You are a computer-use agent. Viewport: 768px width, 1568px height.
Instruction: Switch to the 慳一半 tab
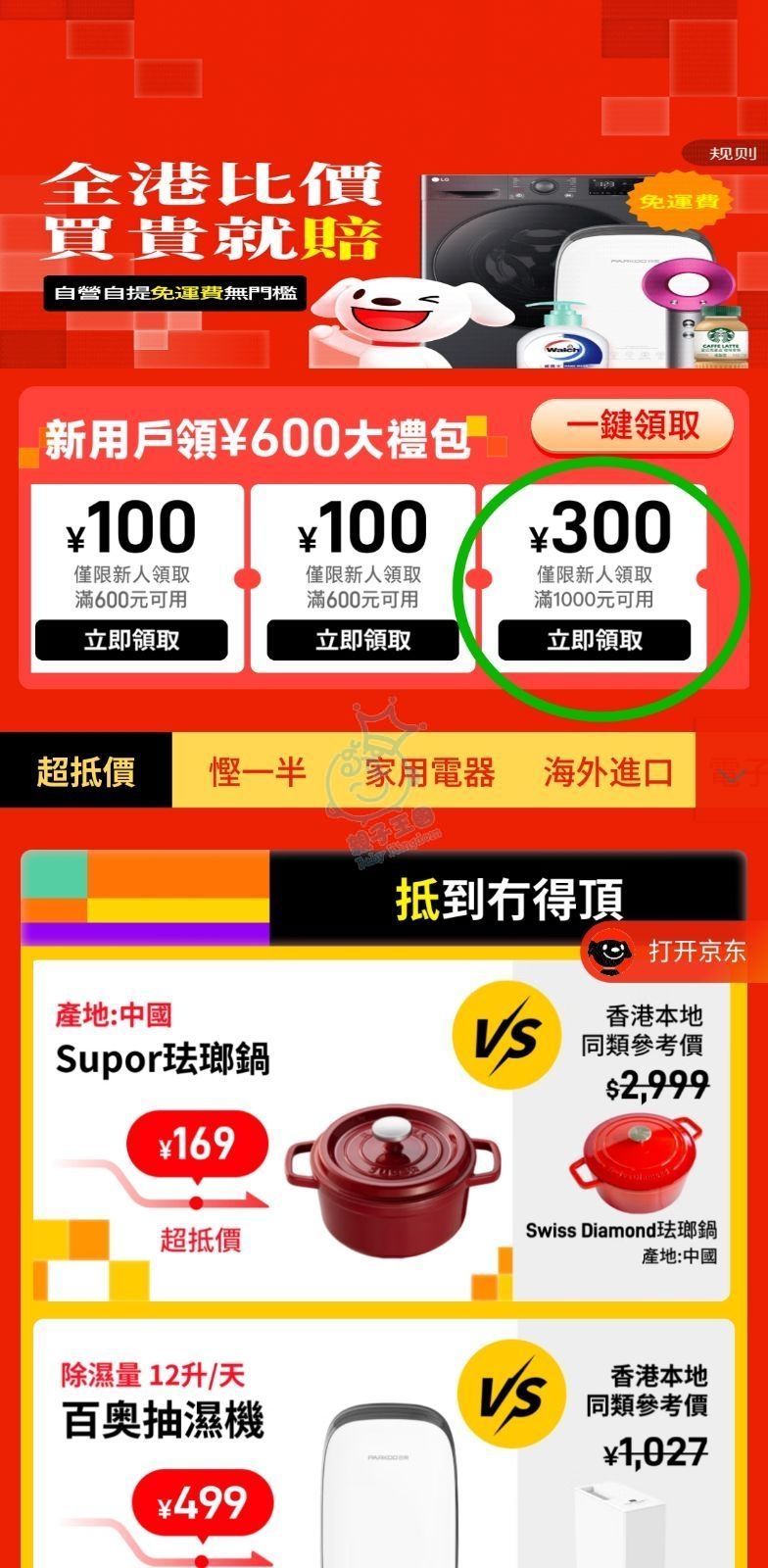[x=259, y=772]
